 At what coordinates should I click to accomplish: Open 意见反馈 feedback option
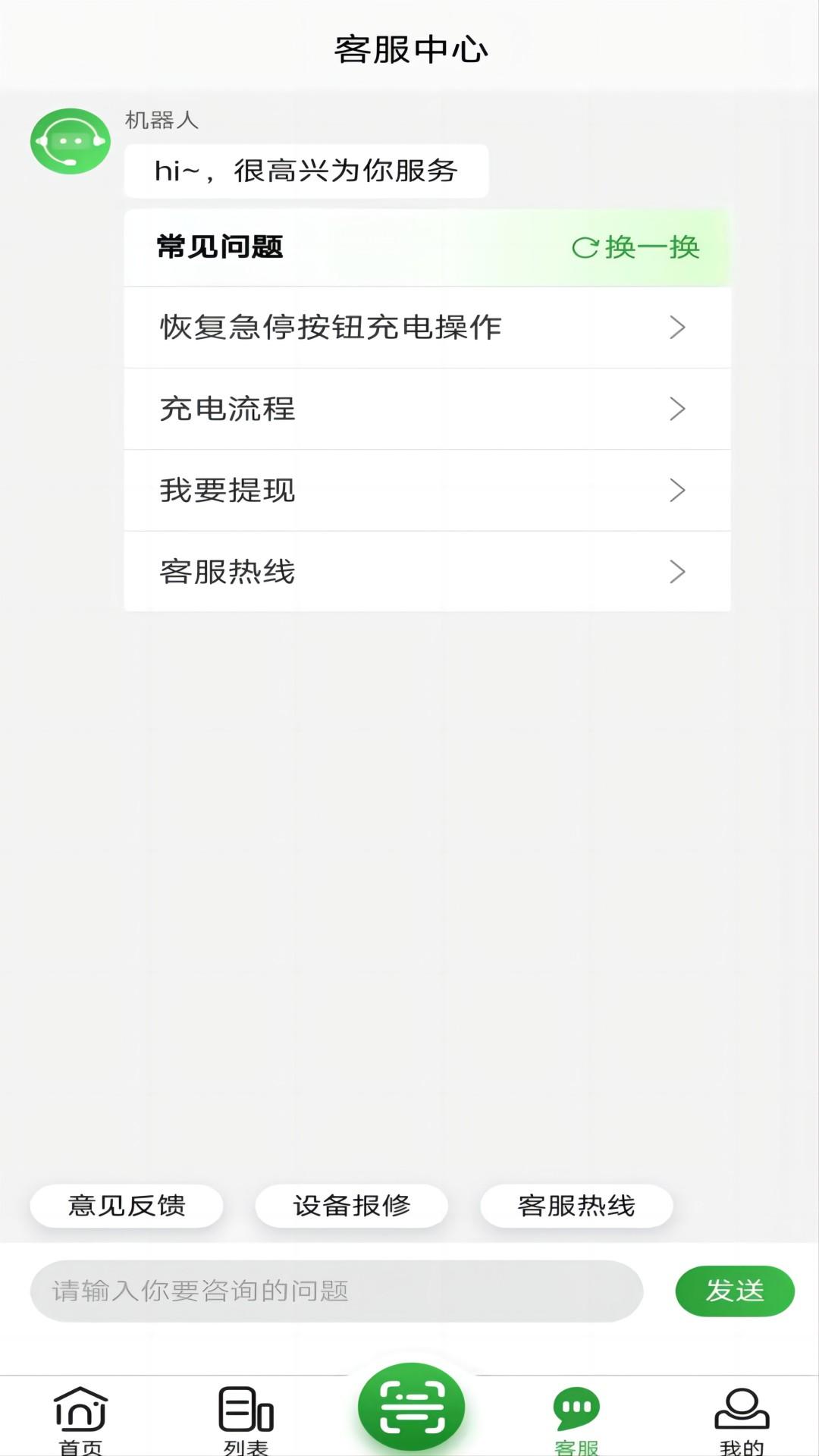[127, 1205]
